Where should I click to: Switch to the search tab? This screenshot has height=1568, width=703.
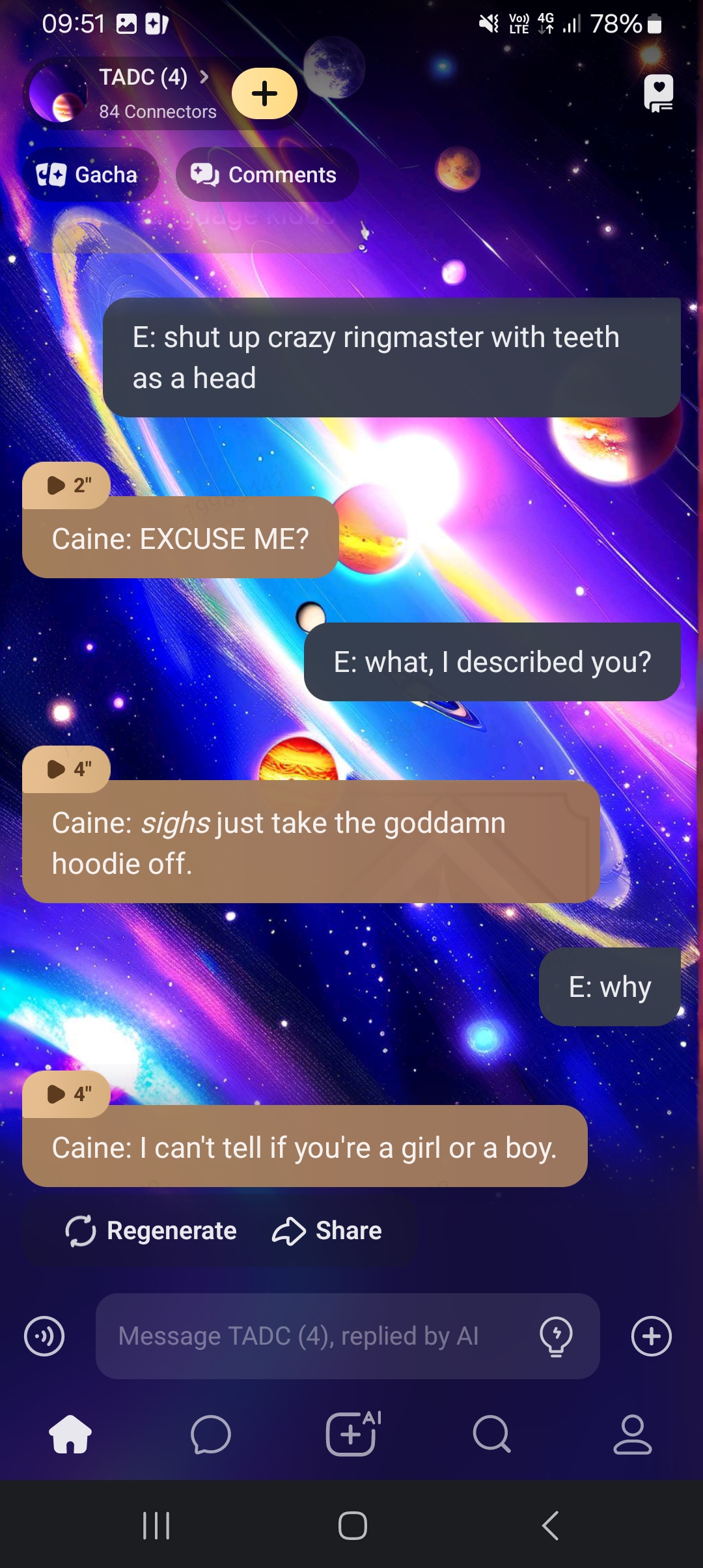(491, 1435)
